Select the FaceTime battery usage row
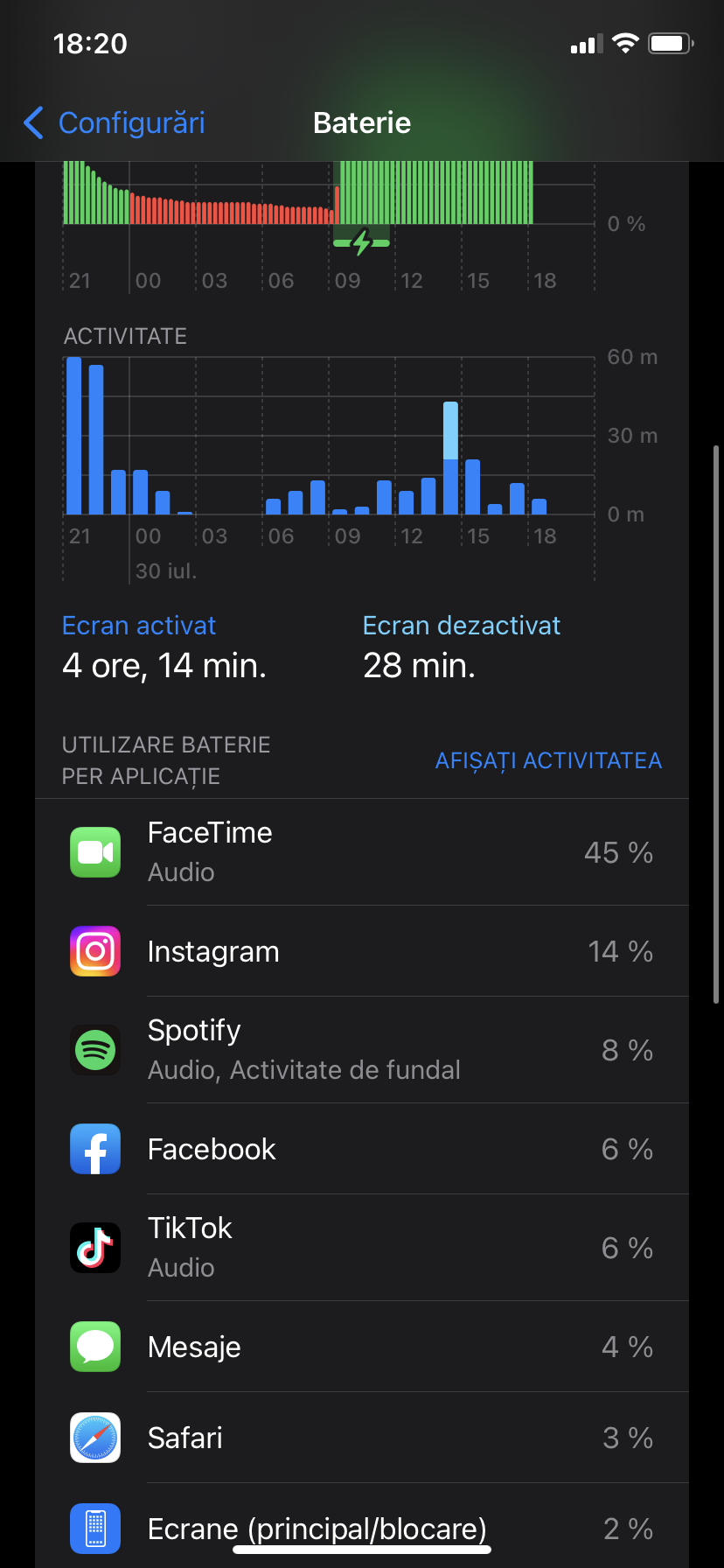Viewport: 724px width, 1568px height. point(362,852)
